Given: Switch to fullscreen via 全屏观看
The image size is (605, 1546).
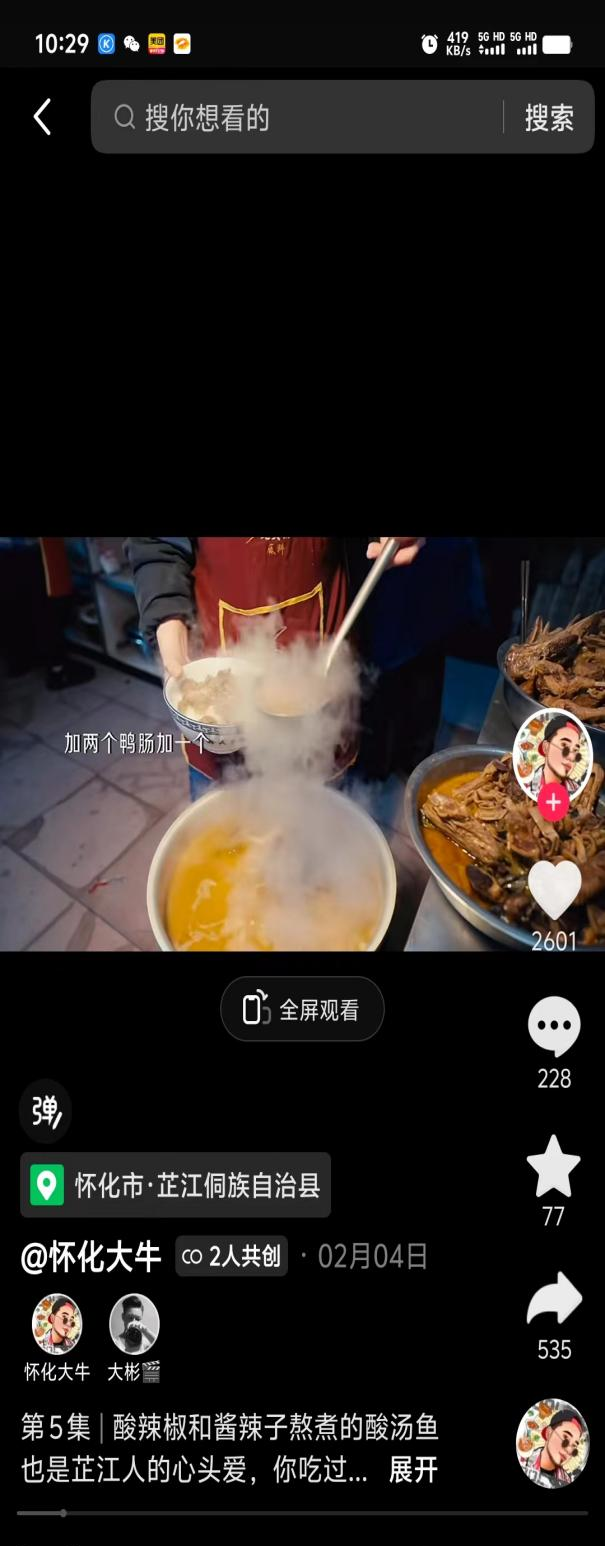Looking at the screenshot, I should [x=302, y=1009].
